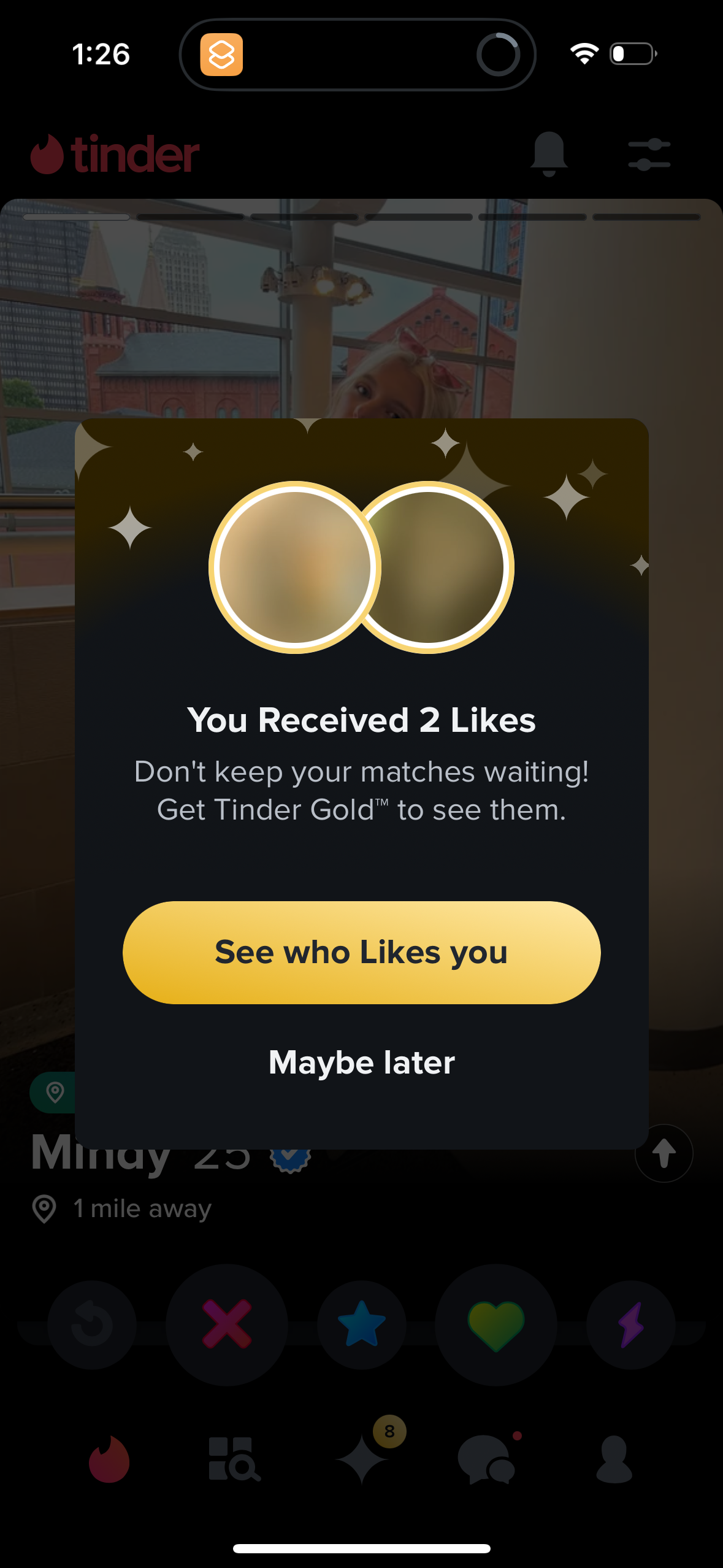723x1568 pixels.
Task: Open the discovery settings sliders icon
Action: [648, 153]
